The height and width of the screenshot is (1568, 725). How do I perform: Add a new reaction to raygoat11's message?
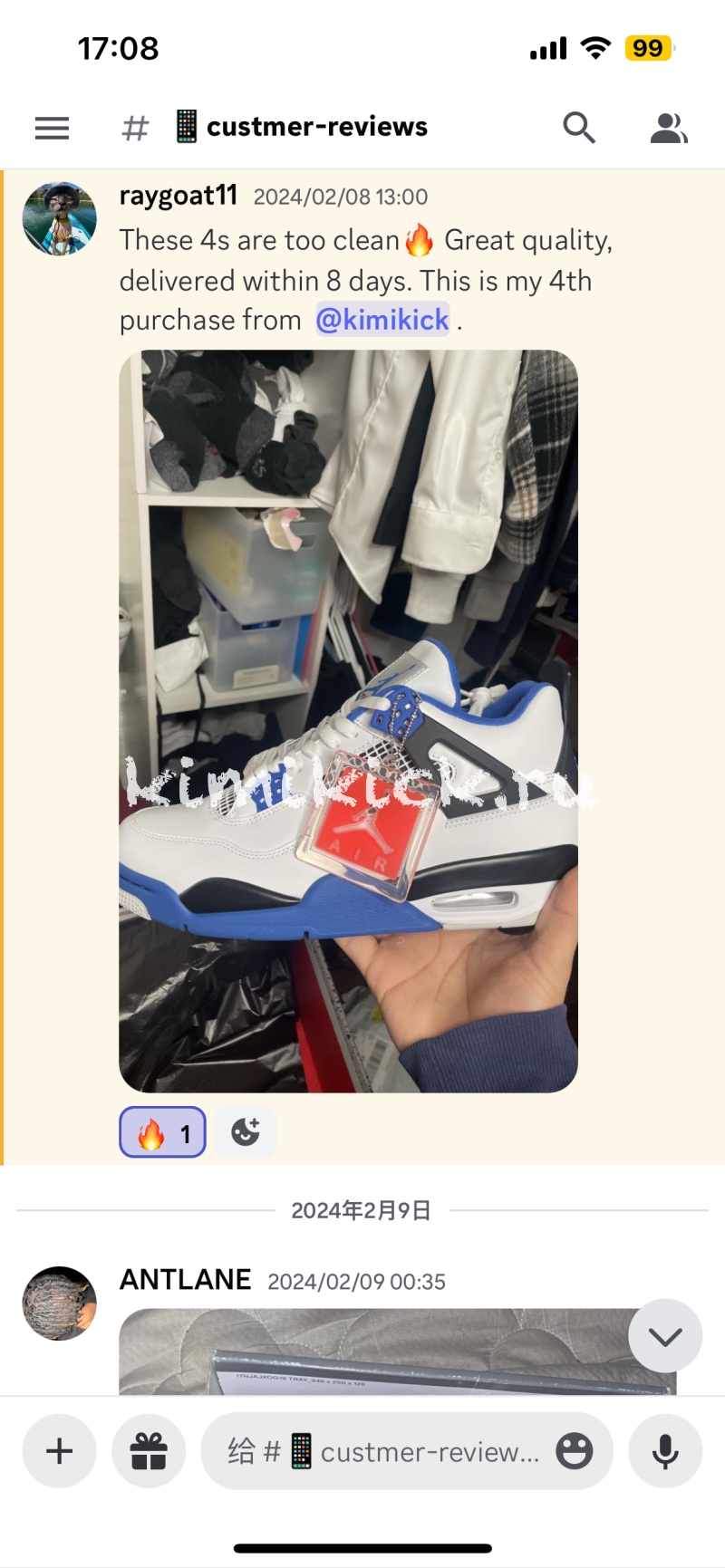click(245, 1132)
